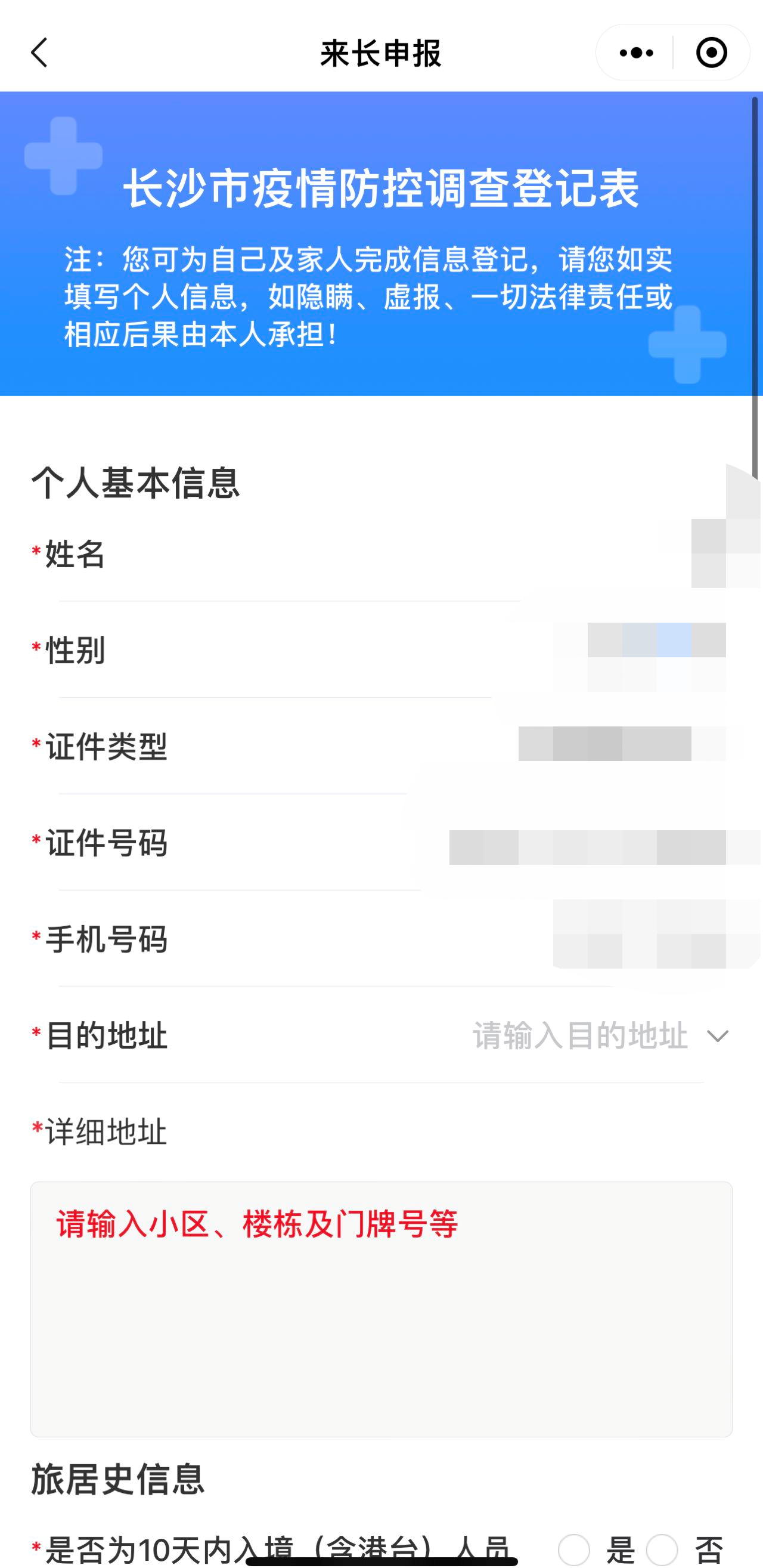Select 是 for 10天内入境 question
This screenshot has height=1568, width=763.
[x=575, y=1549]
